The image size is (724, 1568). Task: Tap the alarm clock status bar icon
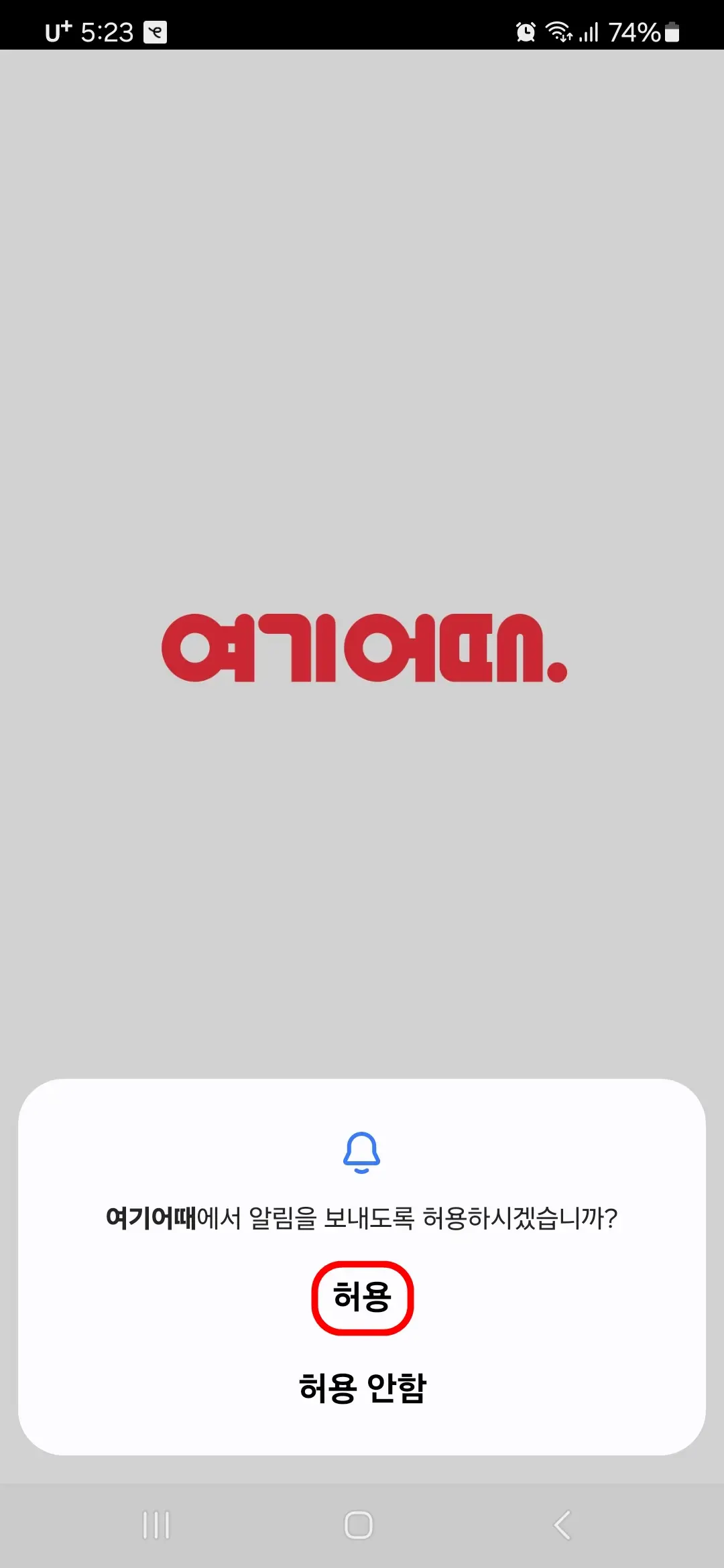pos(525,31)
